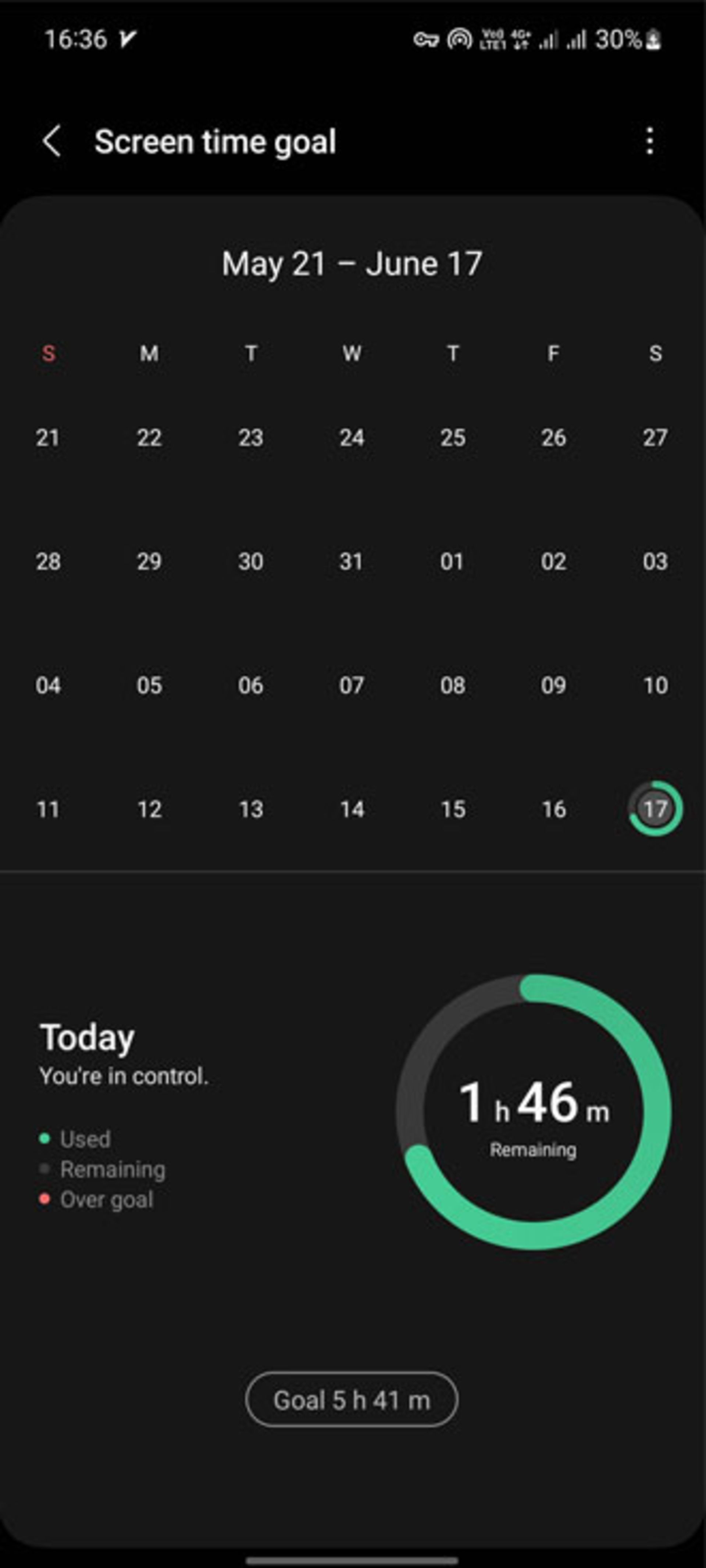Edit the Goal 5 h 41 m button
Screen dimensions: 706x1568
(x=352, y=1400)
